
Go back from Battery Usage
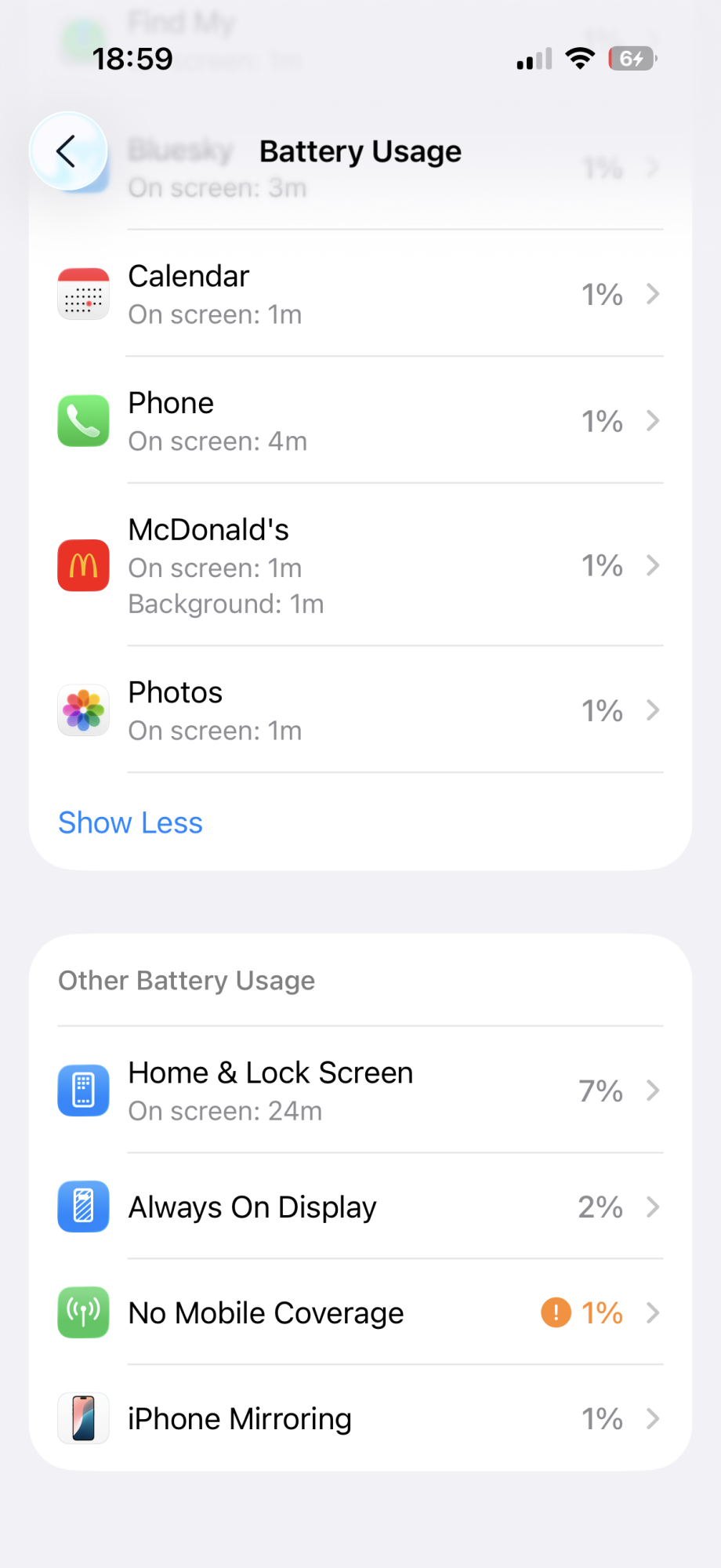coord(67,151)
